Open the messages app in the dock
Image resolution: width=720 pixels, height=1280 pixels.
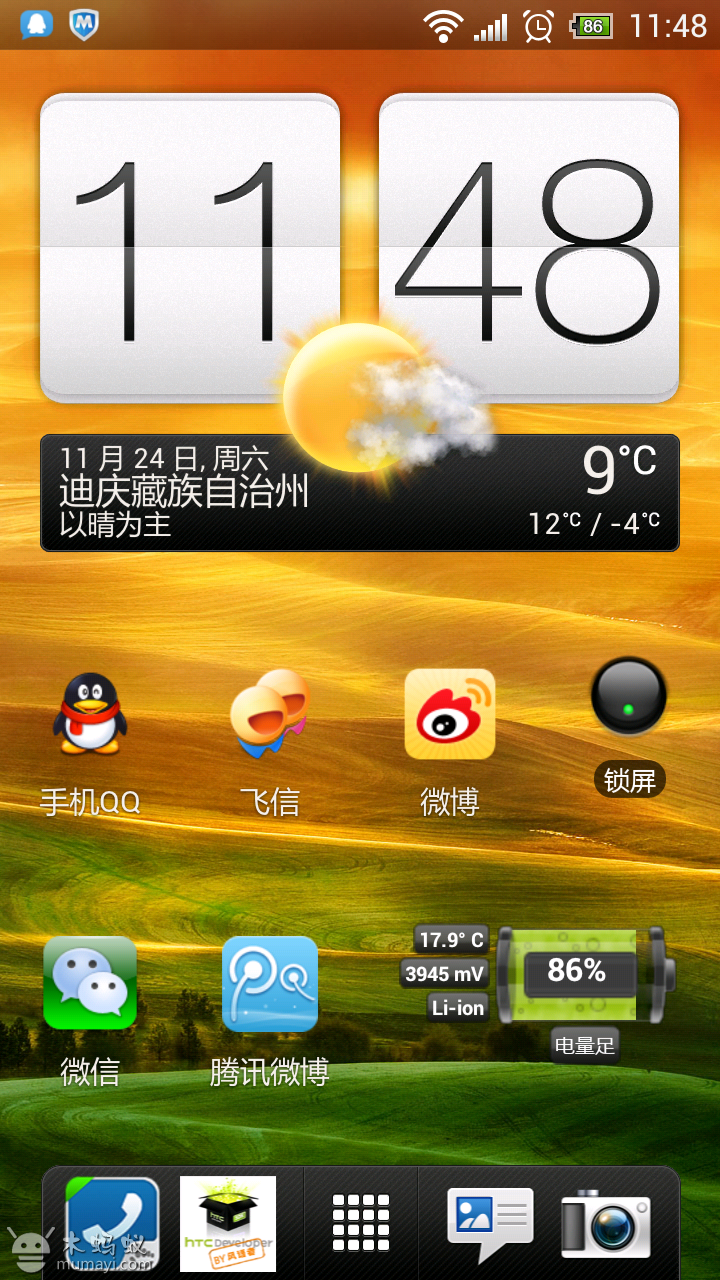(x=489, y=1222)
